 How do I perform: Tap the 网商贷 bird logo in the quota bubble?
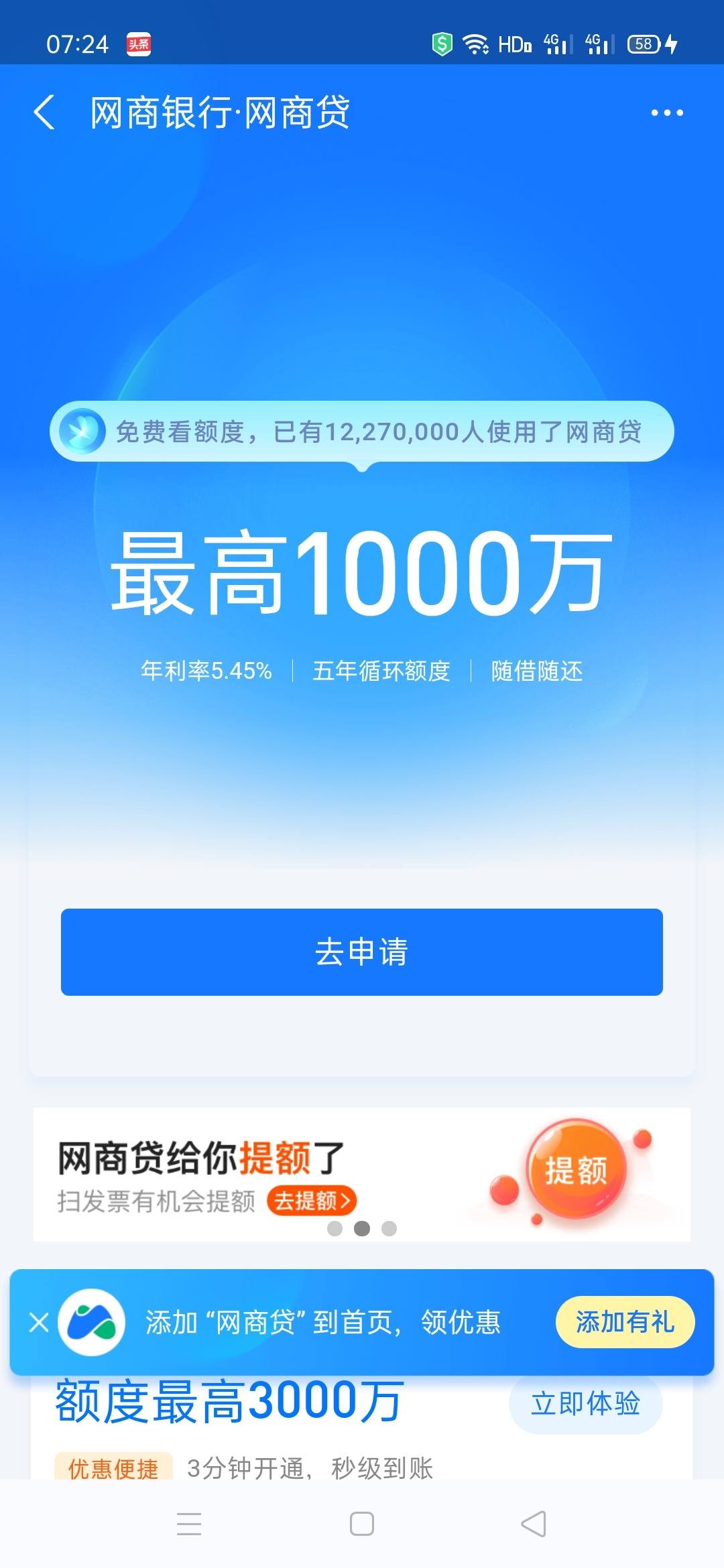[x=83, y=432]
